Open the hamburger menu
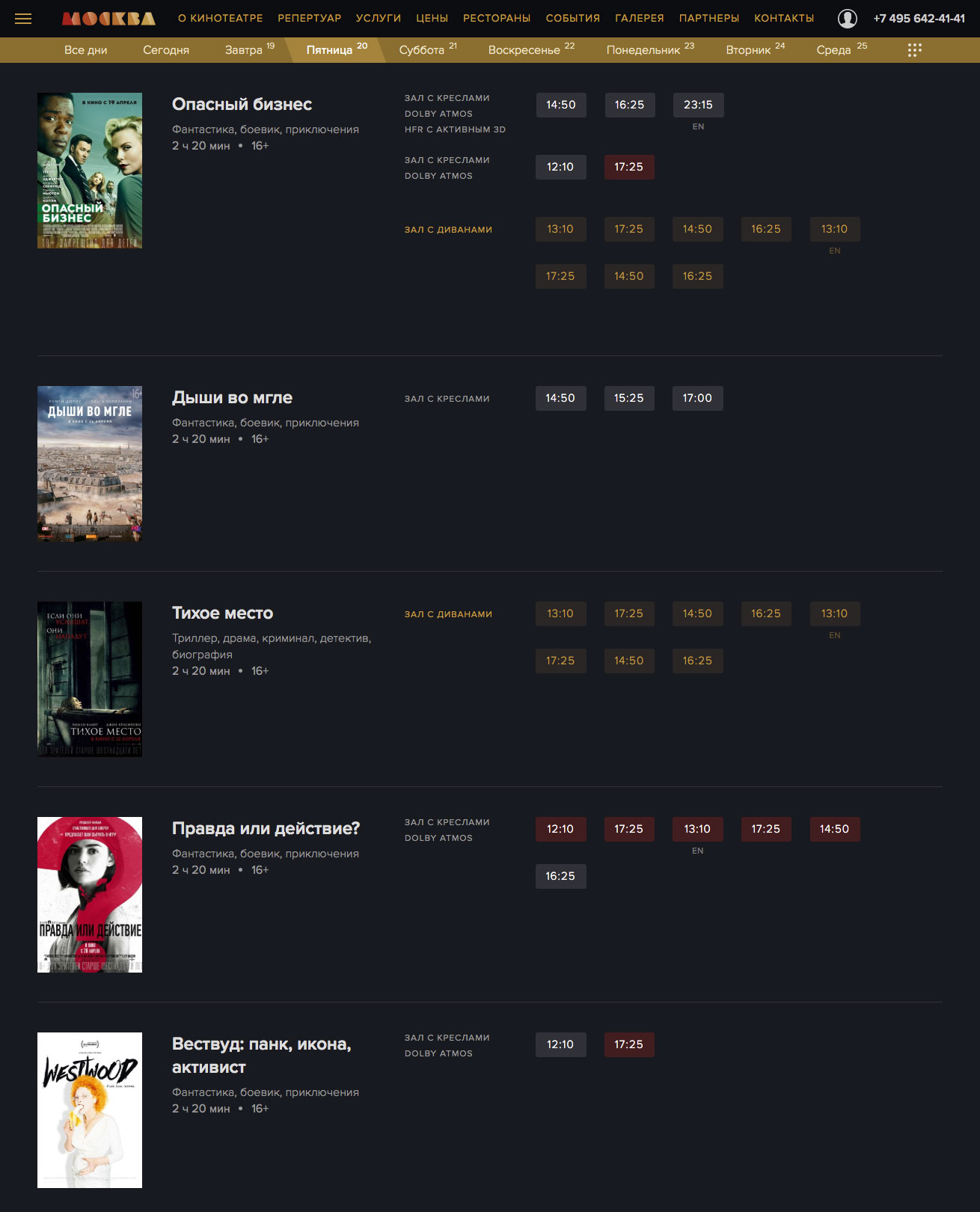980x1212 pixels. [x=23, y=19]
